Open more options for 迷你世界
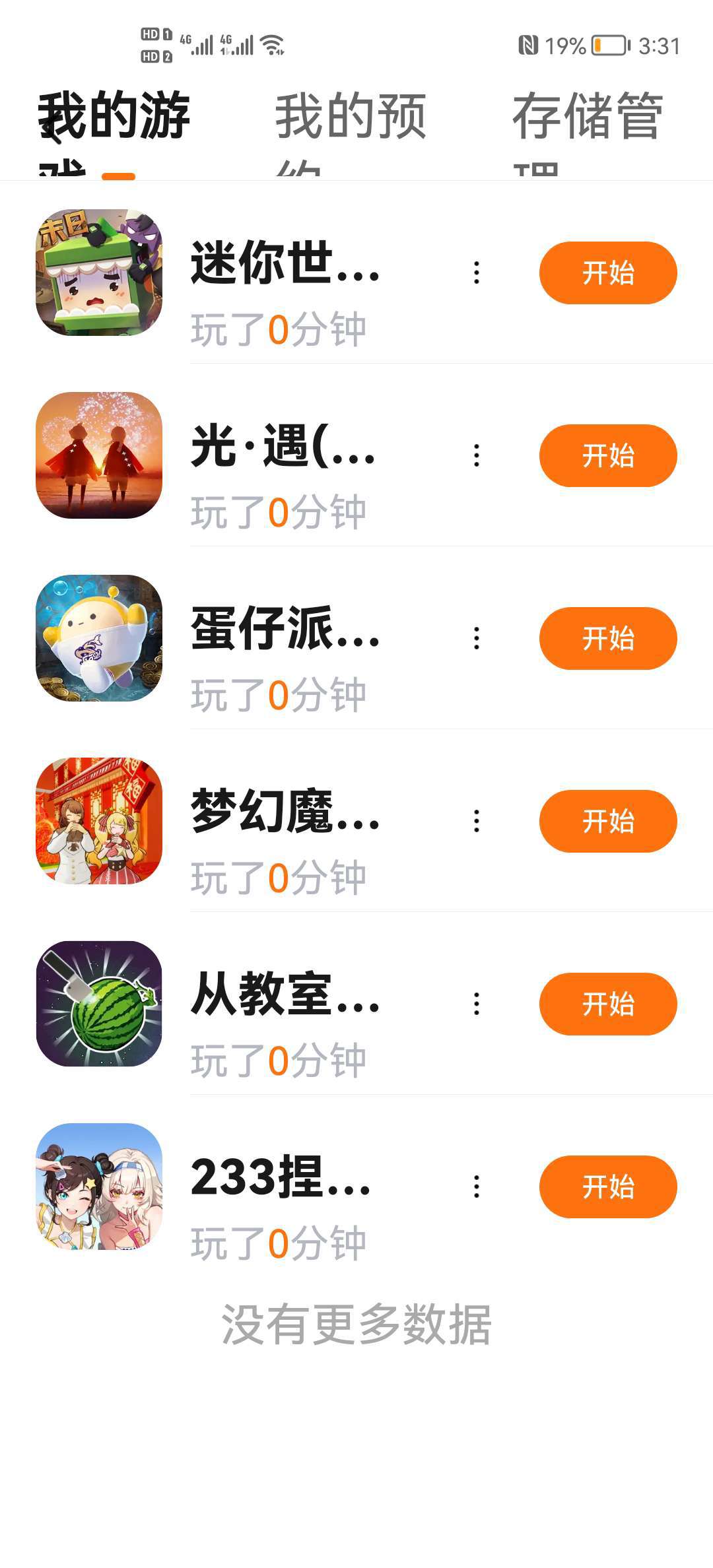This screenshot has width=713, height=1568. (477, 273)
